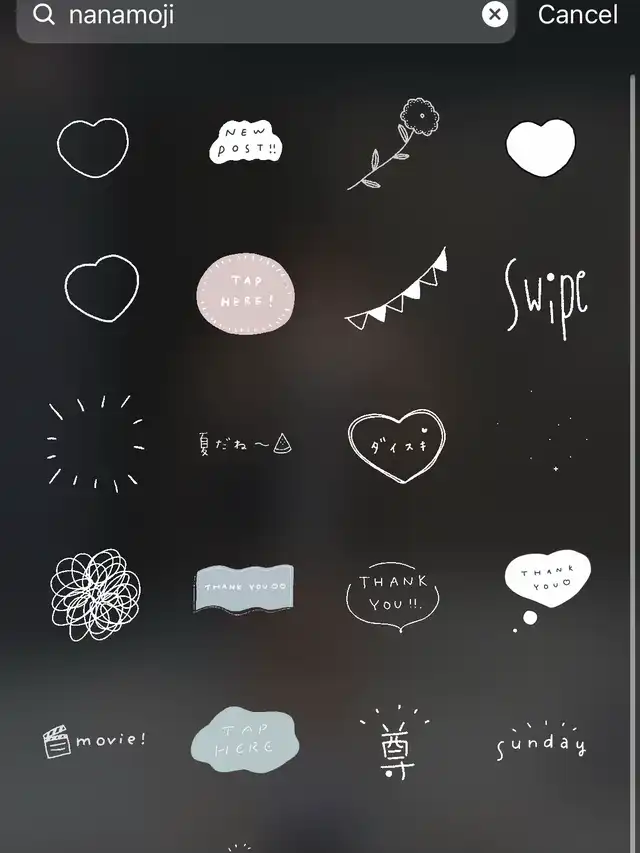Choose the sunburst lines sticker
This screenshot has height=853, width=640.
pos(95,443)
